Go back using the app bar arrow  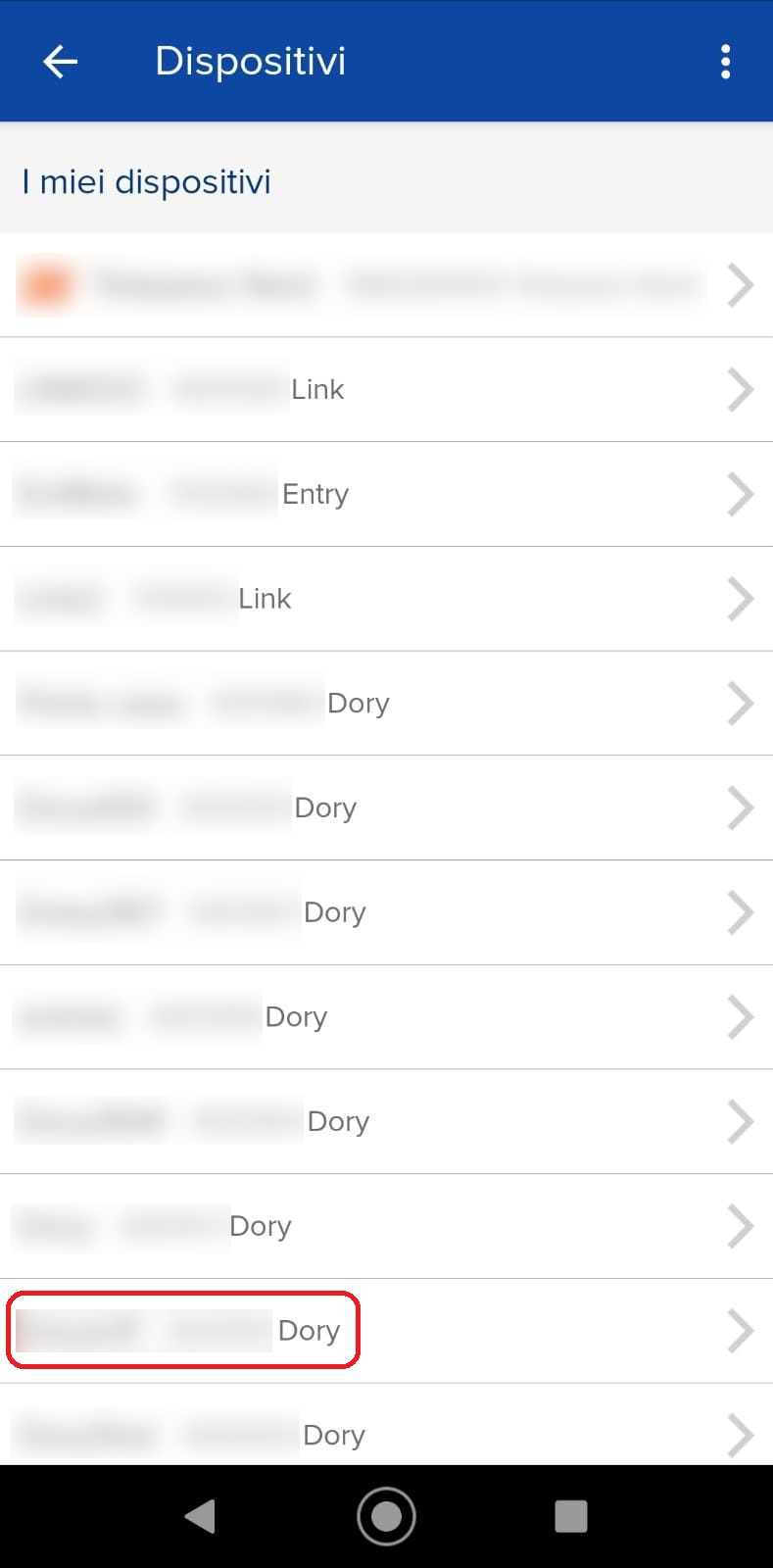click(60, 62)
